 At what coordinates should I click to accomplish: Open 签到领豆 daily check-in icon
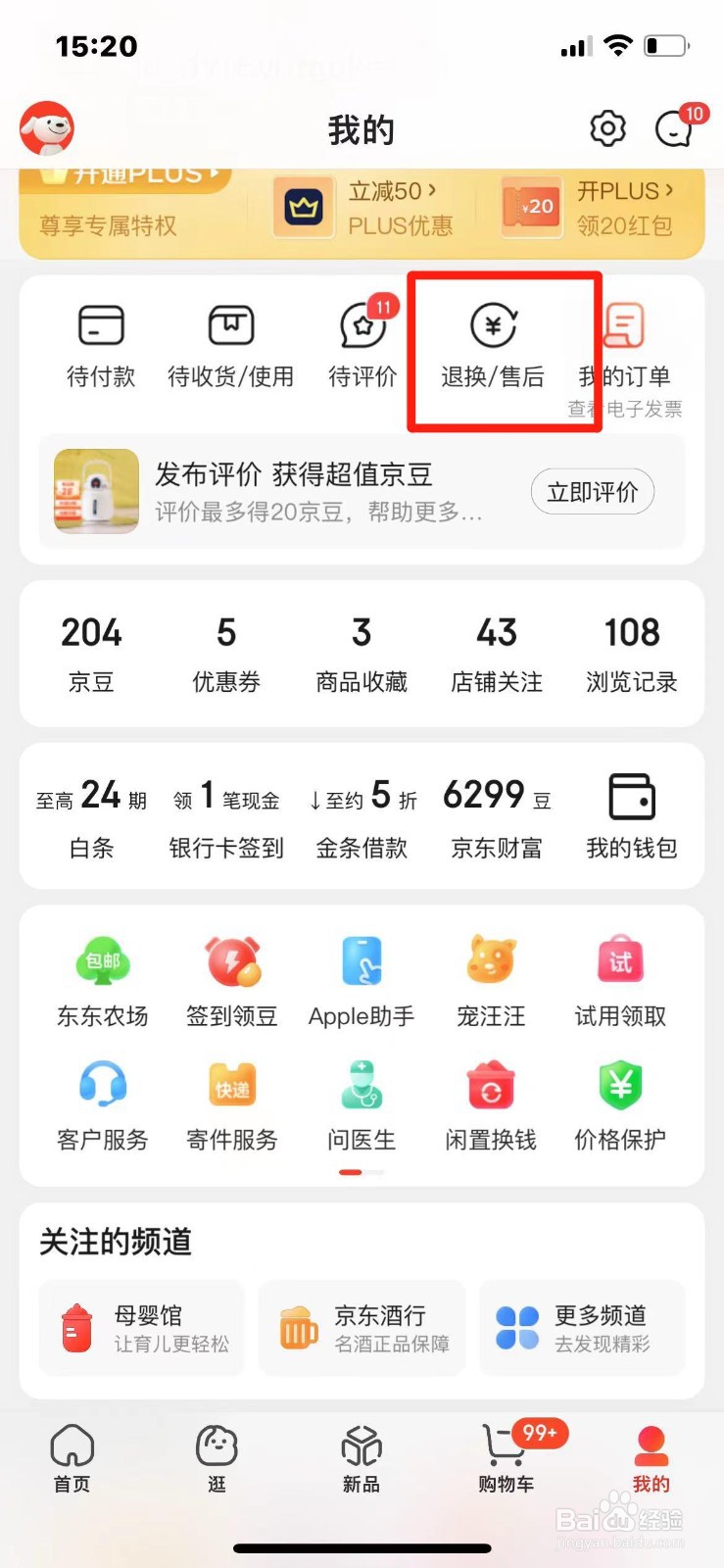click(230, 978)
